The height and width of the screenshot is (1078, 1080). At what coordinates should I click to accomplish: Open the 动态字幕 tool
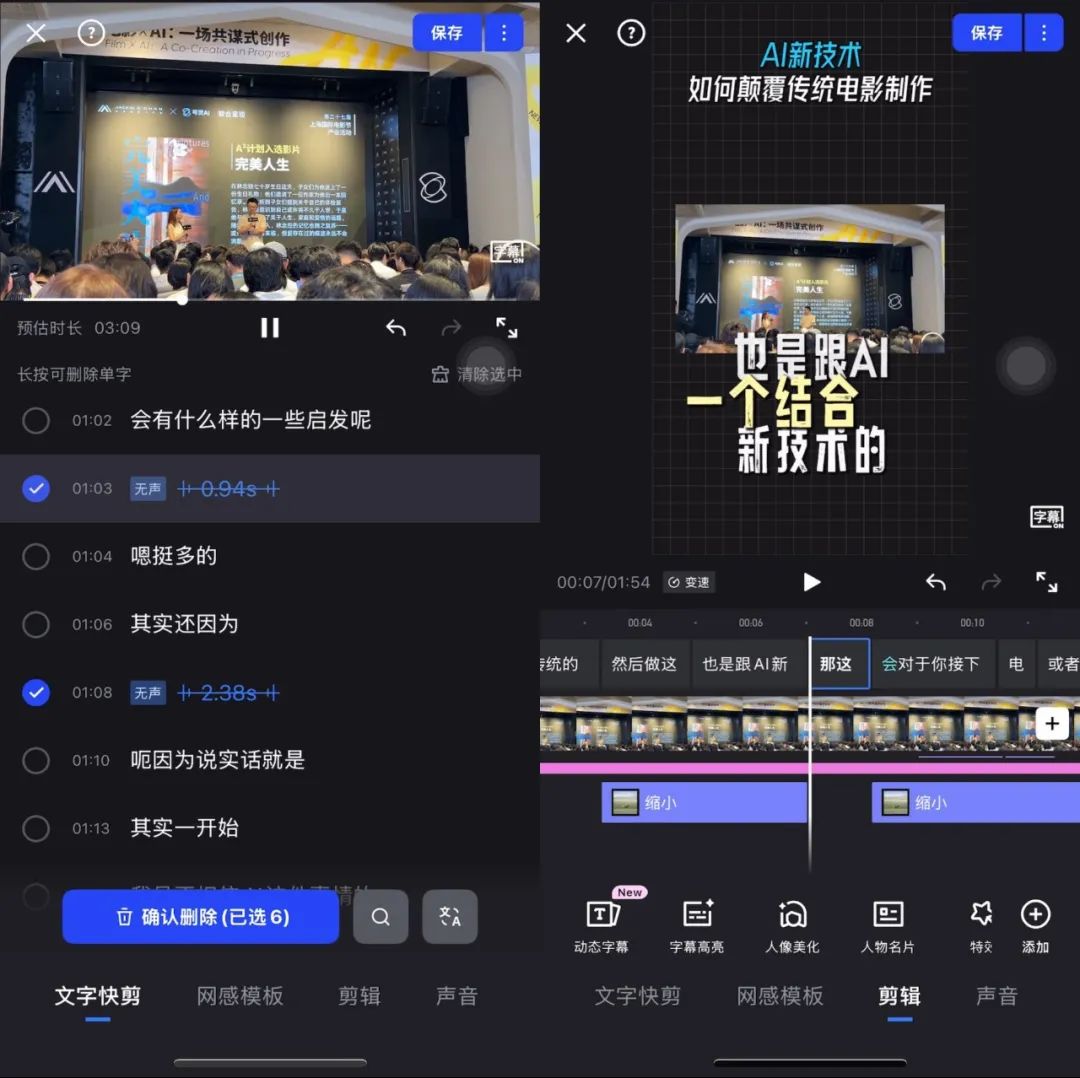click(x=601, y=925)
